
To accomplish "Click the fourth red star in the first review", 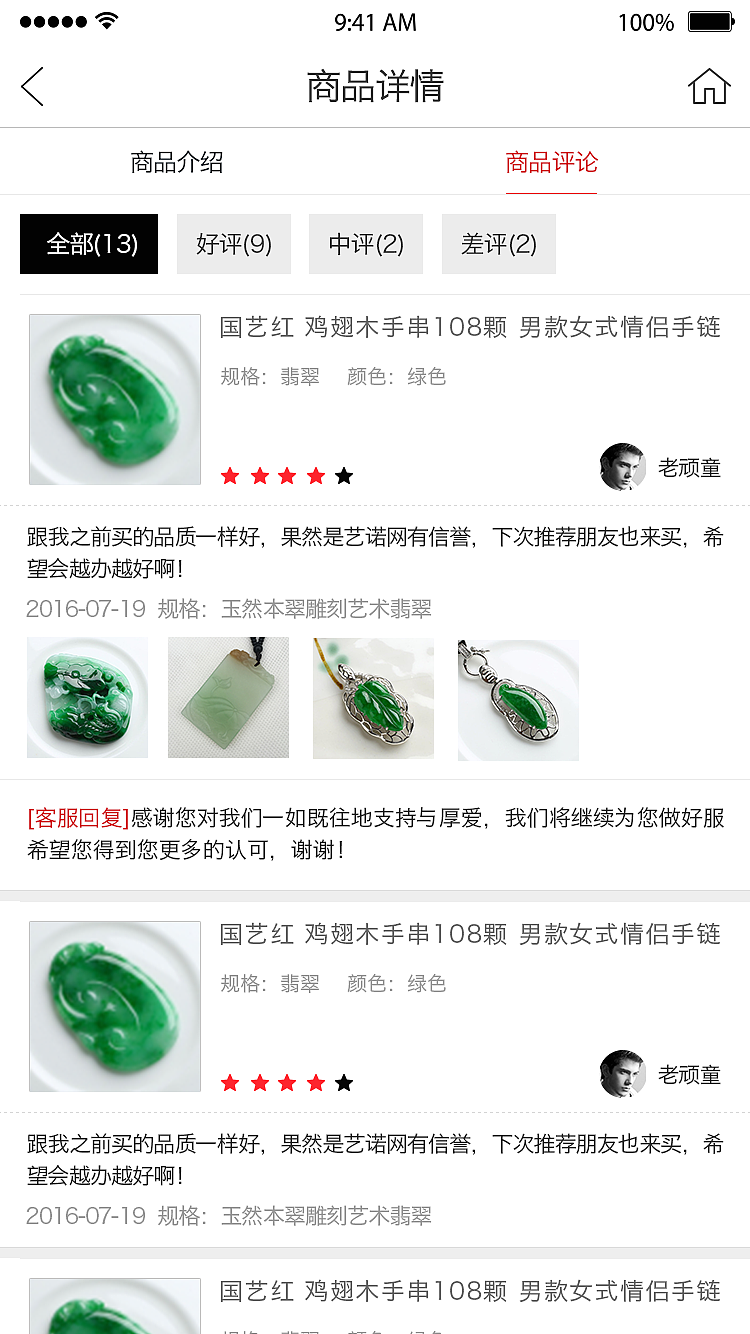I will (316, 475).
